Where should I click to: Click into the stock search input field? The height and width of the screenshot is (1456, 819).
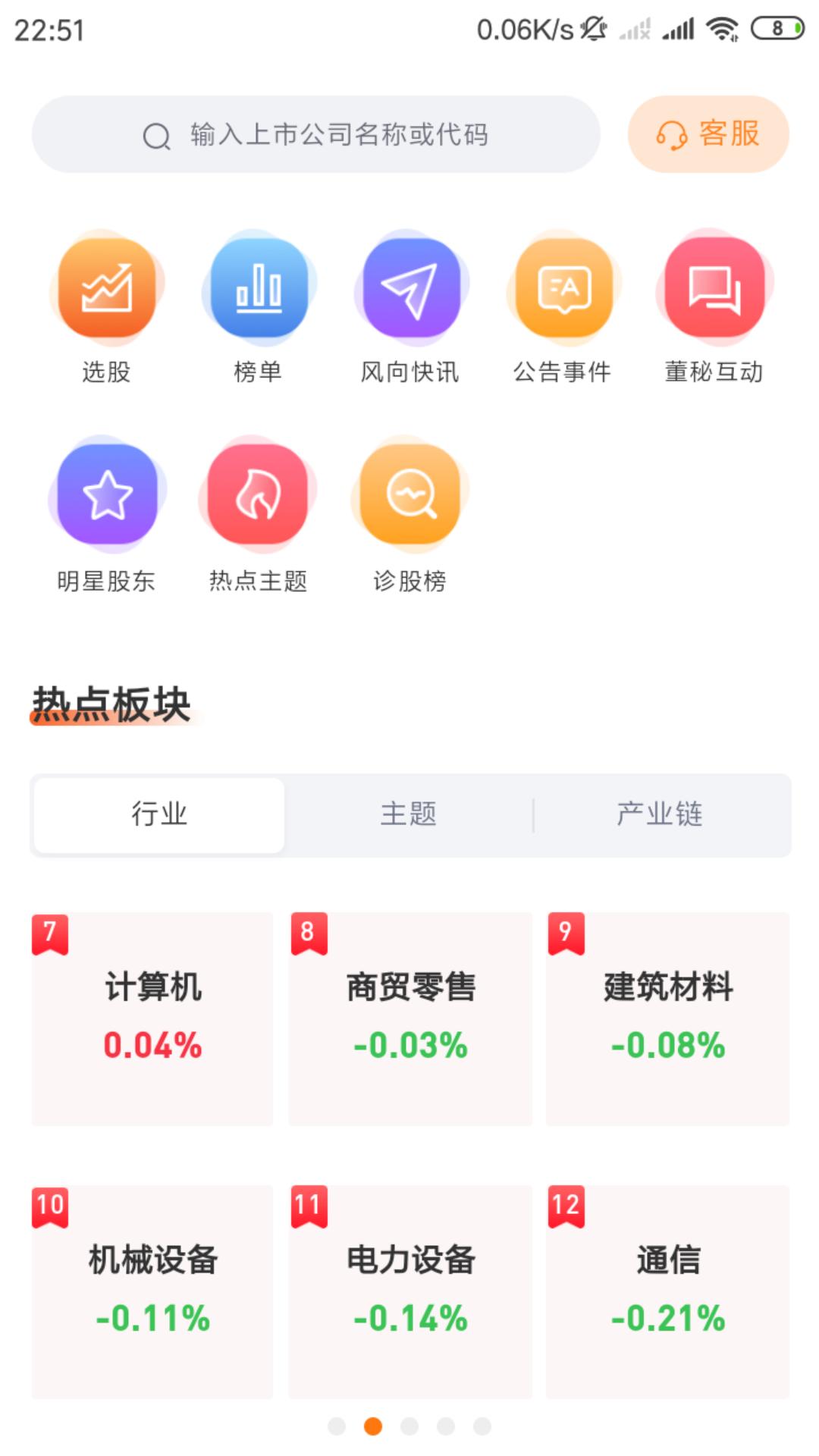point(341,133)
